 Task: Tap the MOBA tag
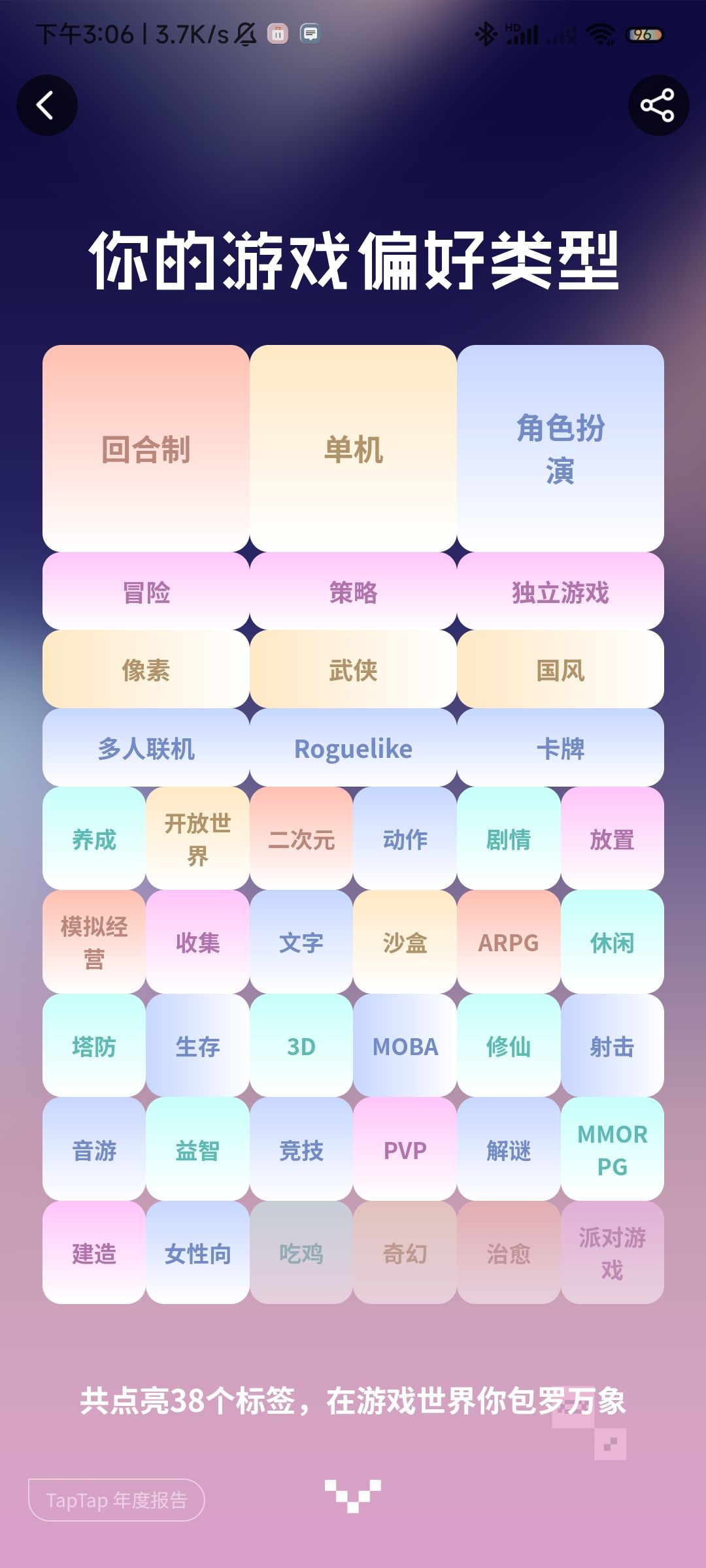pos(405,1047)
